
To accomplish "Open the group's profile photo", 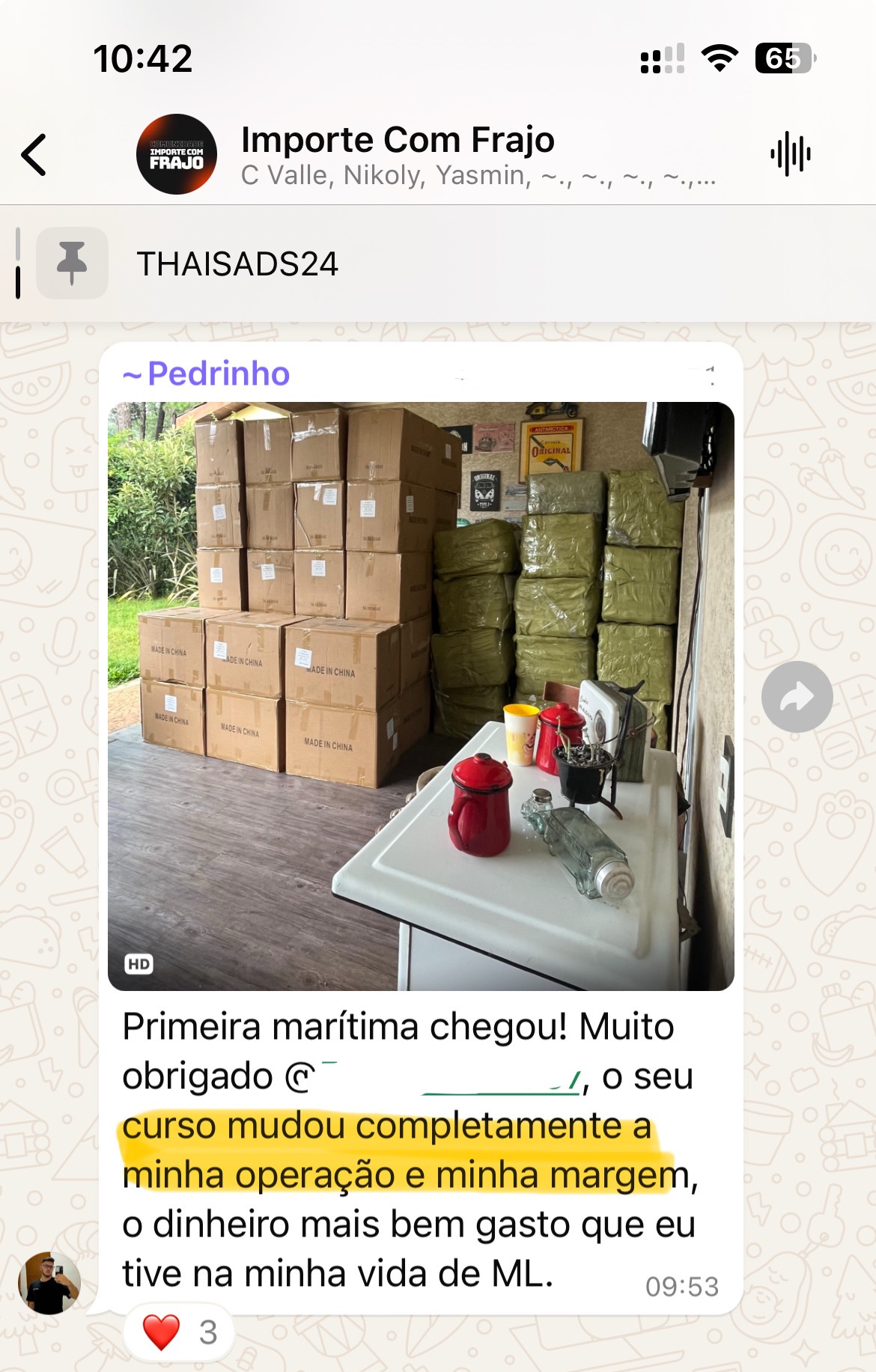I will [x=177, y=154].
